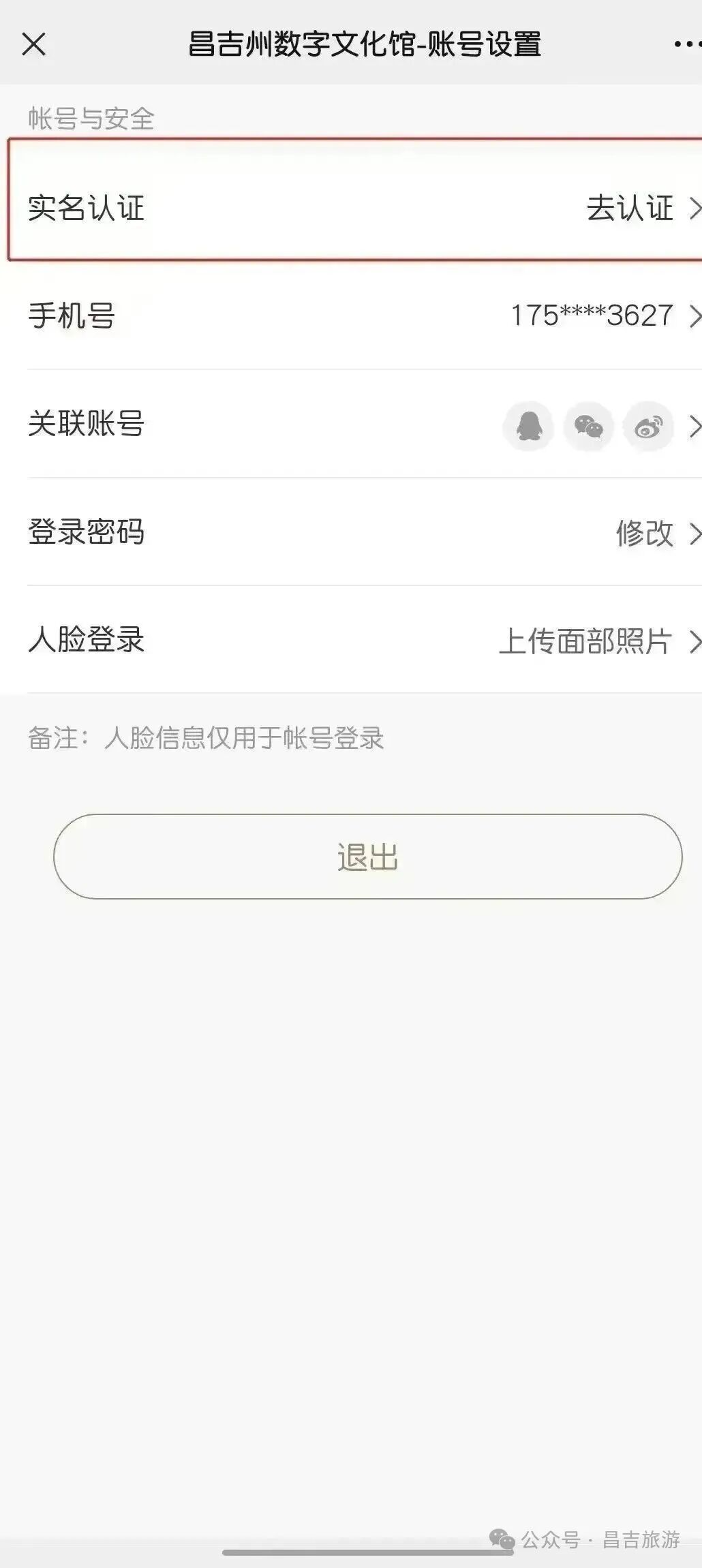Tap 去认证 to start real-name verification
This screenshot has width=702, height=1568.
pos(630,209)
